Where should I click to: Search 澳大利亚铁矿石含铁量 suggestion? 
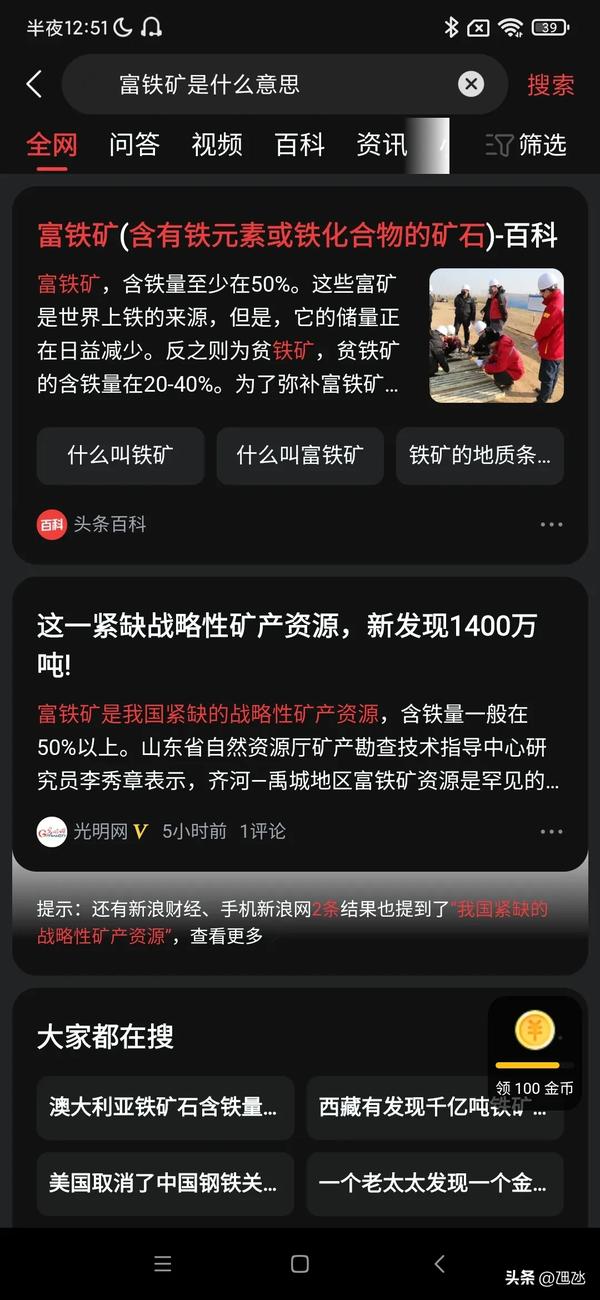coord(165,1107)
